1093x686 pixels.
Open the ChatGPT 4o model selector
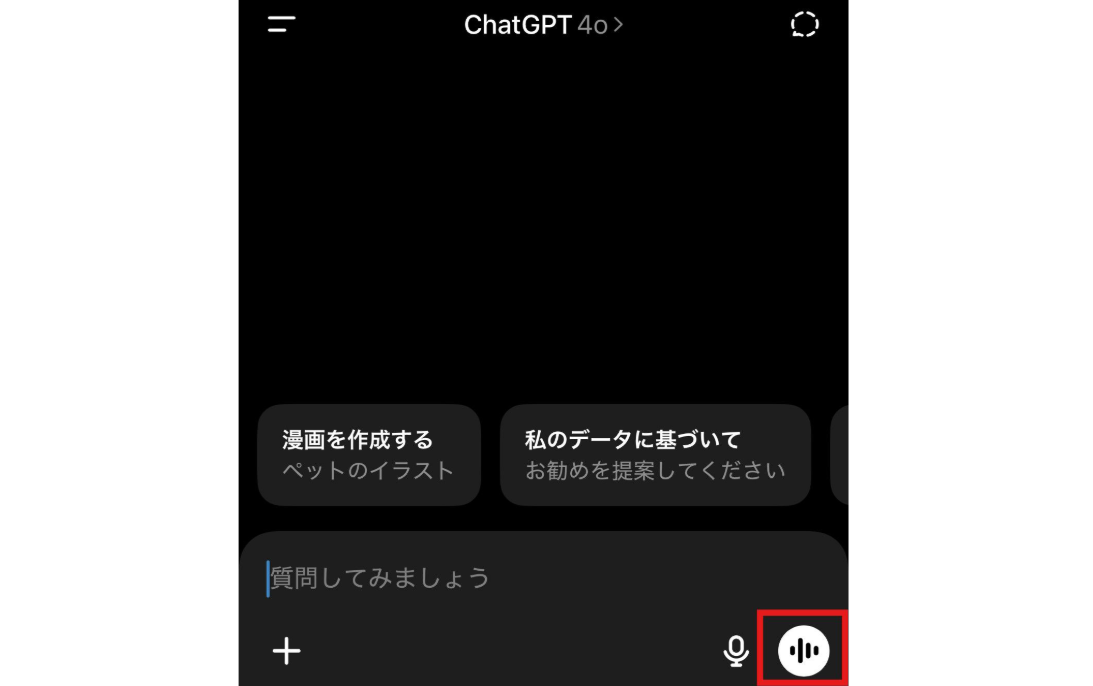(x=543, y=25)
